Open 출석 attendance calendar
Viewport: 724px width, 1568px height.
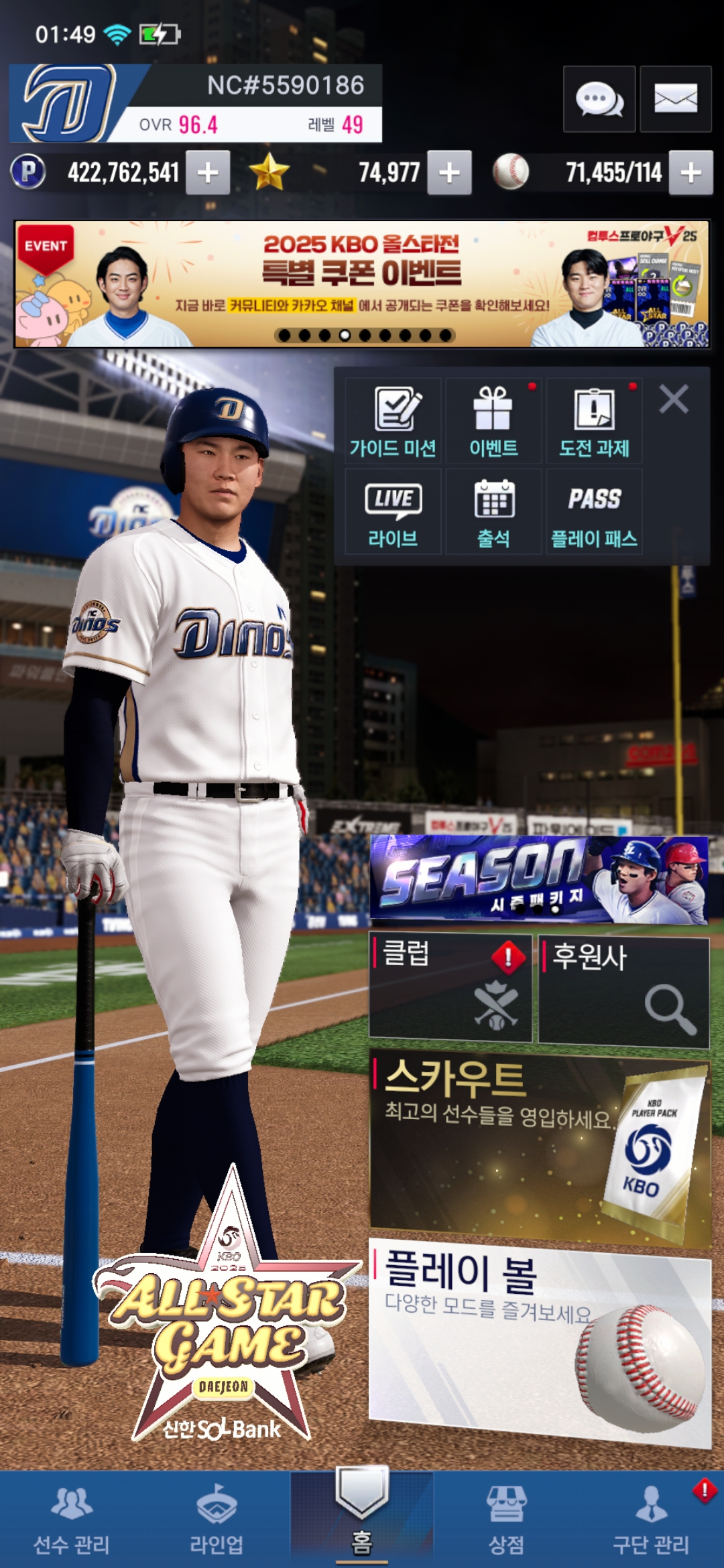point(493,512)
